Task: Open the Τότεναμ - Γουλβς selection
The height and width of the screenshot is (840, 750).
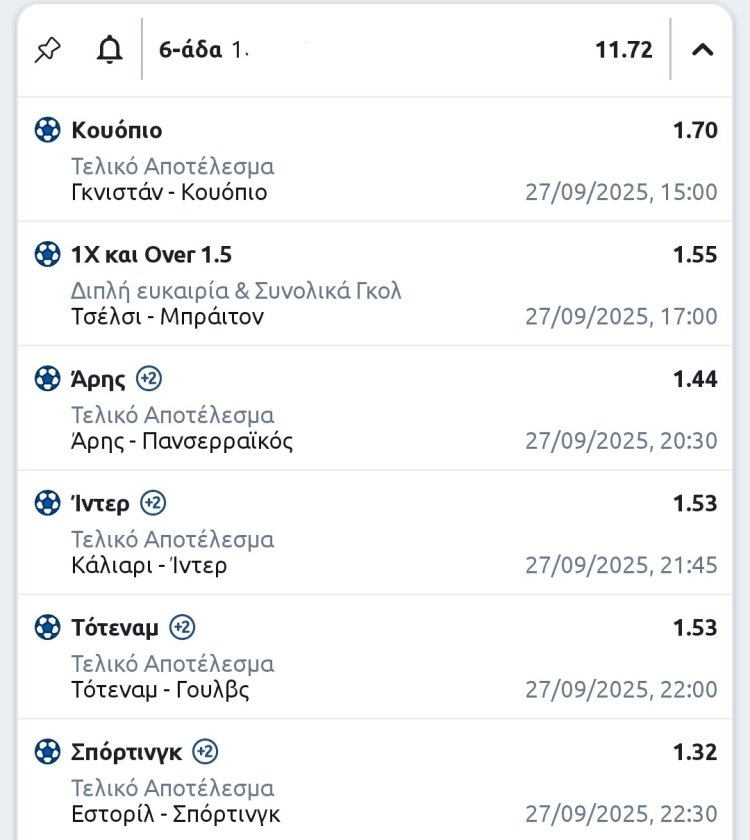Action: tap(374, 658)
